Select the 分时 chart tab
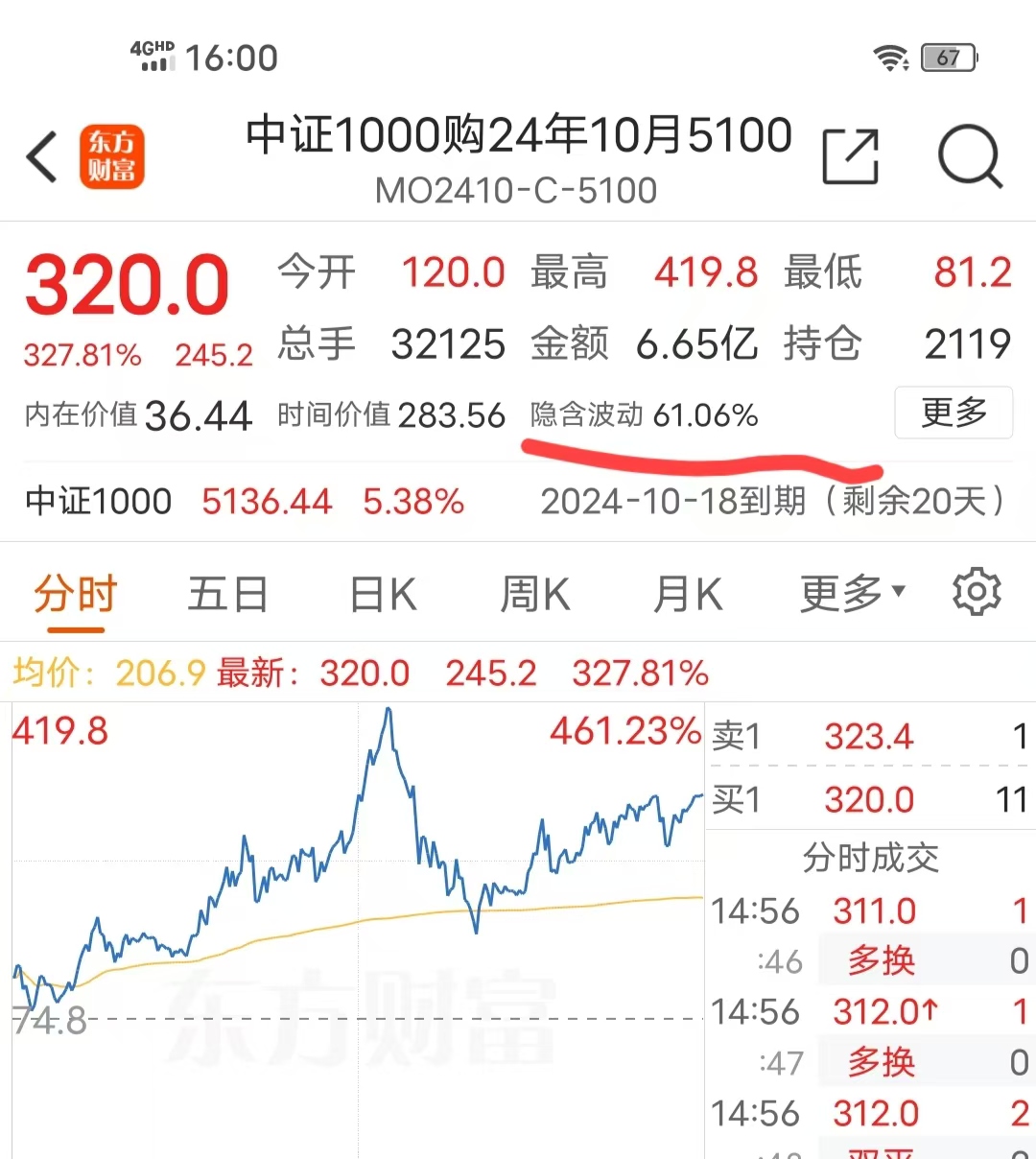 coord(75,595)
